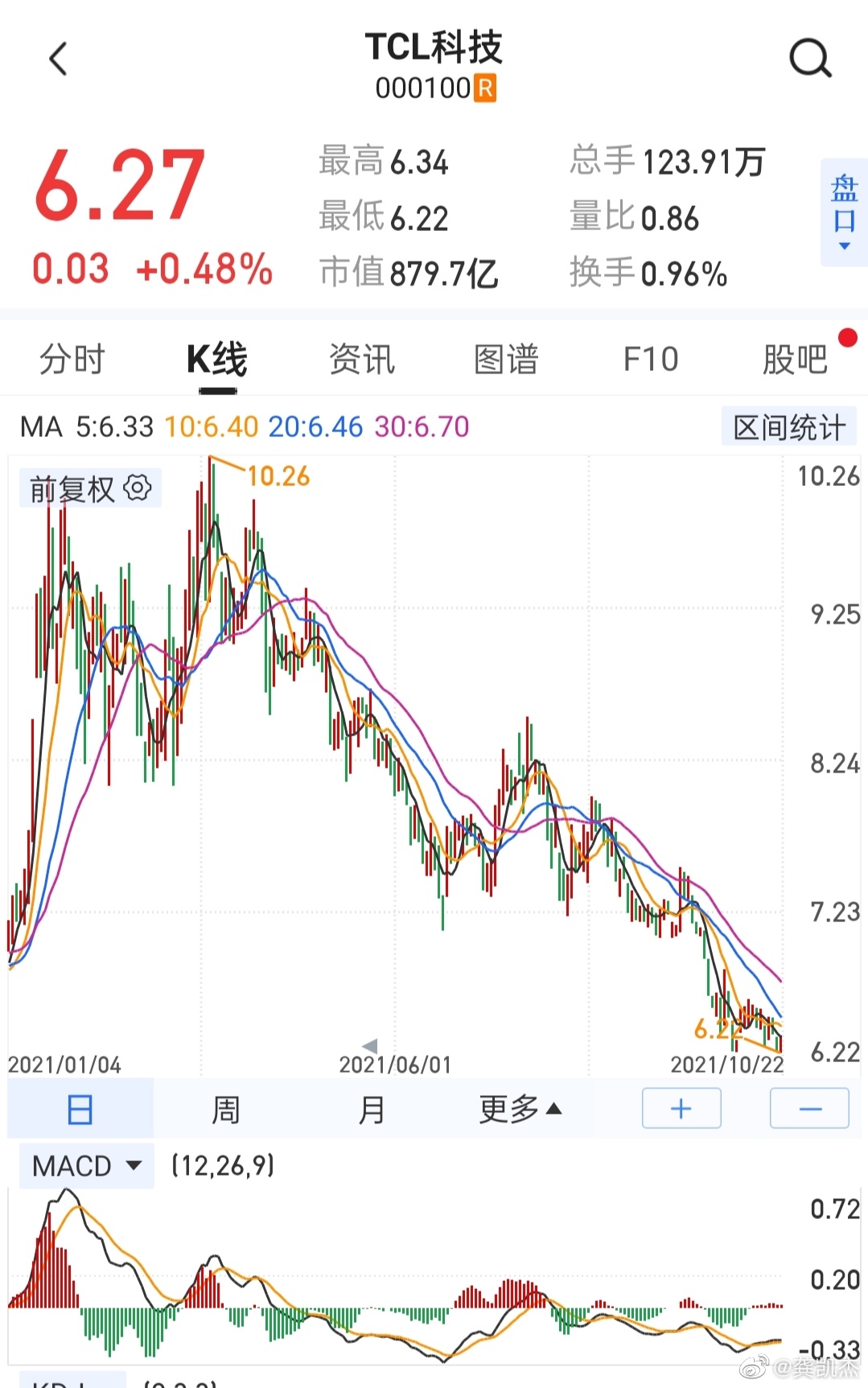The height and width of the screenshot is (1388, 868).
Task: Tap the red dot badge on 股吧 tab
Action: click(849, 339)
